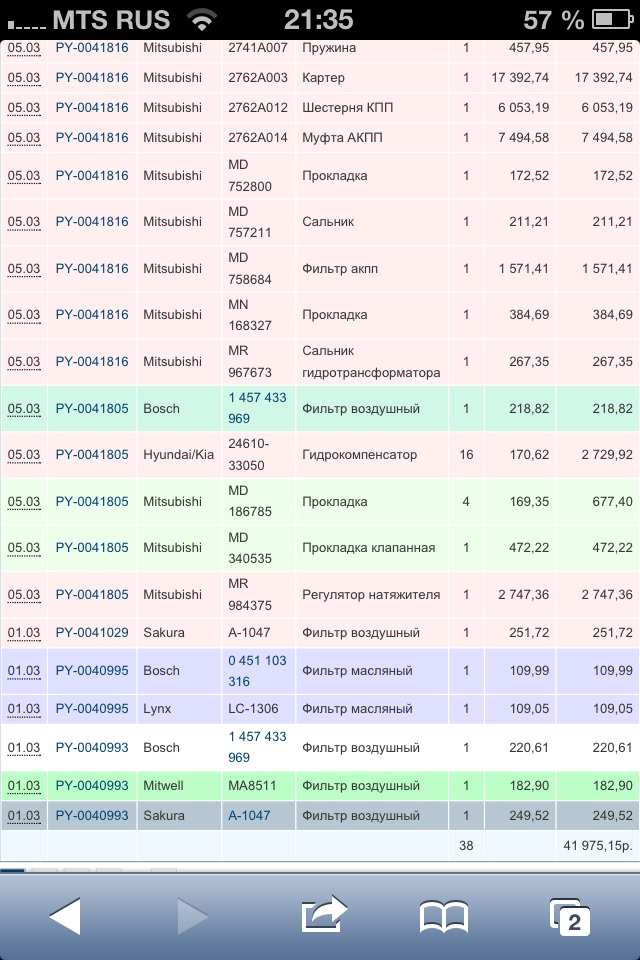Image resolution: width=640 pixels, height=960 pixels.
Task: Open order PY-0041805 in the Hyundai/Kia row
Action: [92, 455]
